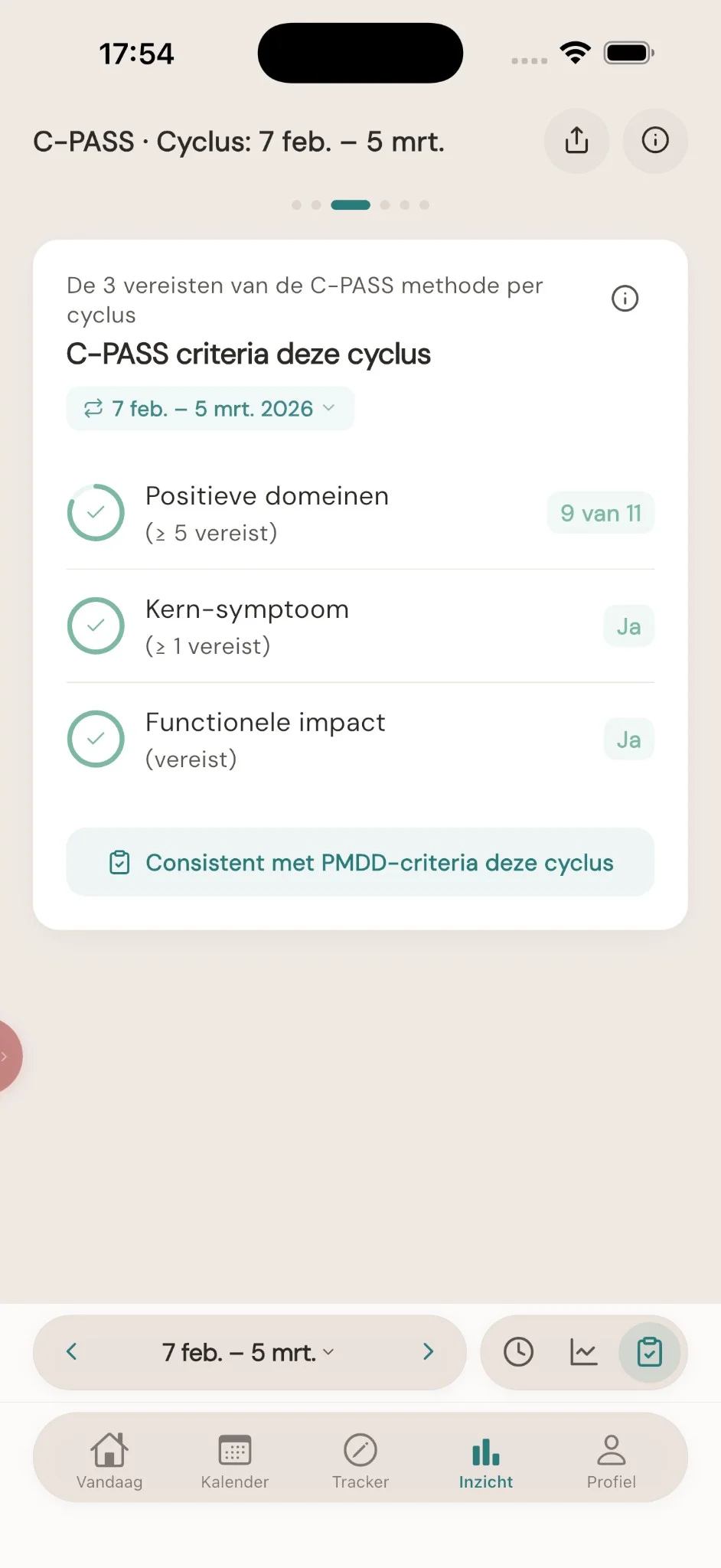The width and height of the screenshot is (721, 1568).
Task: Select the clock icon in the bottom toolbar
Action: click(x=517, y=1352)
